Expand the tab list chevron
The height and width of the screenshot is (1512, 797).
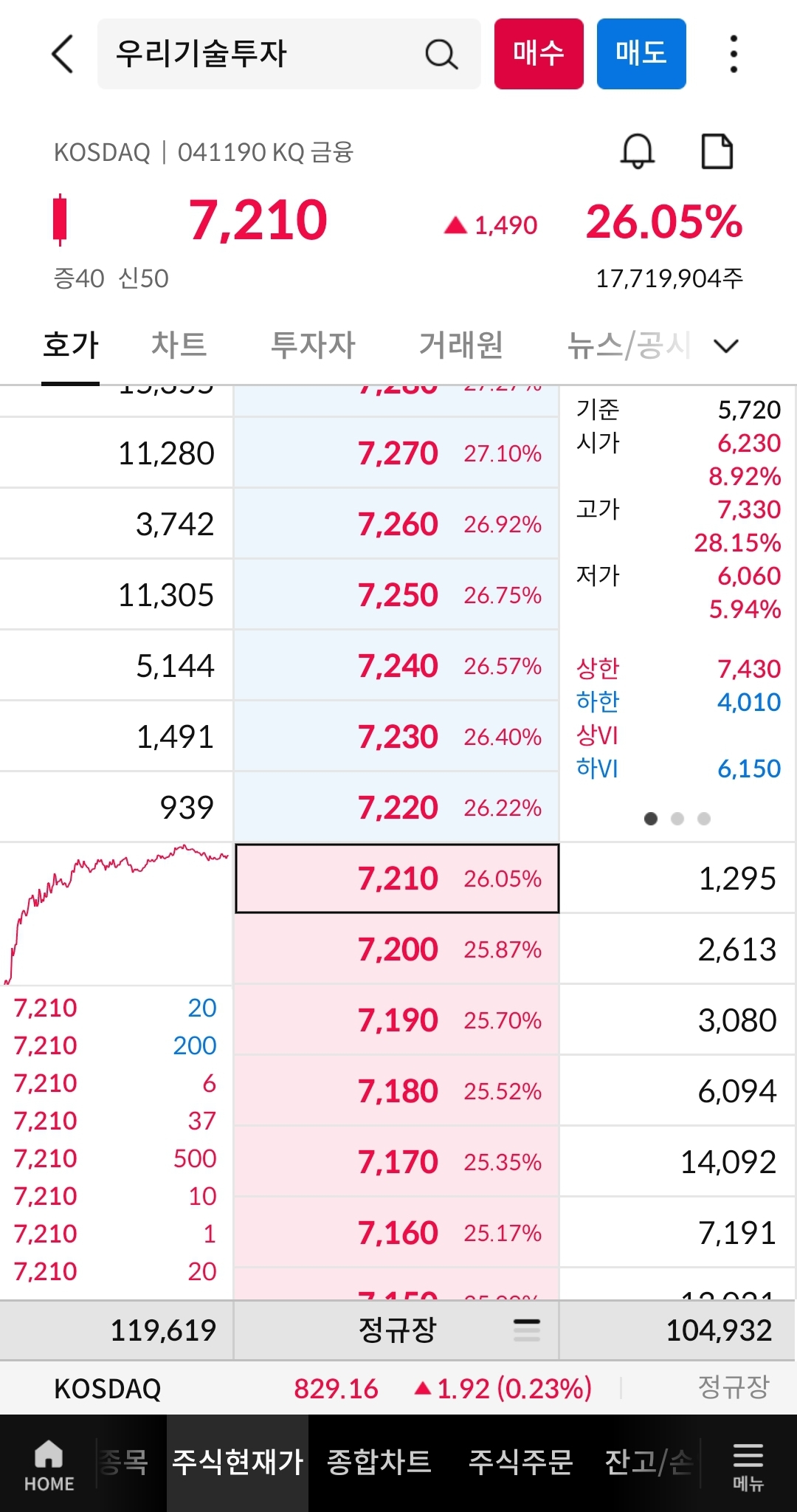click(x=726, y=346)
